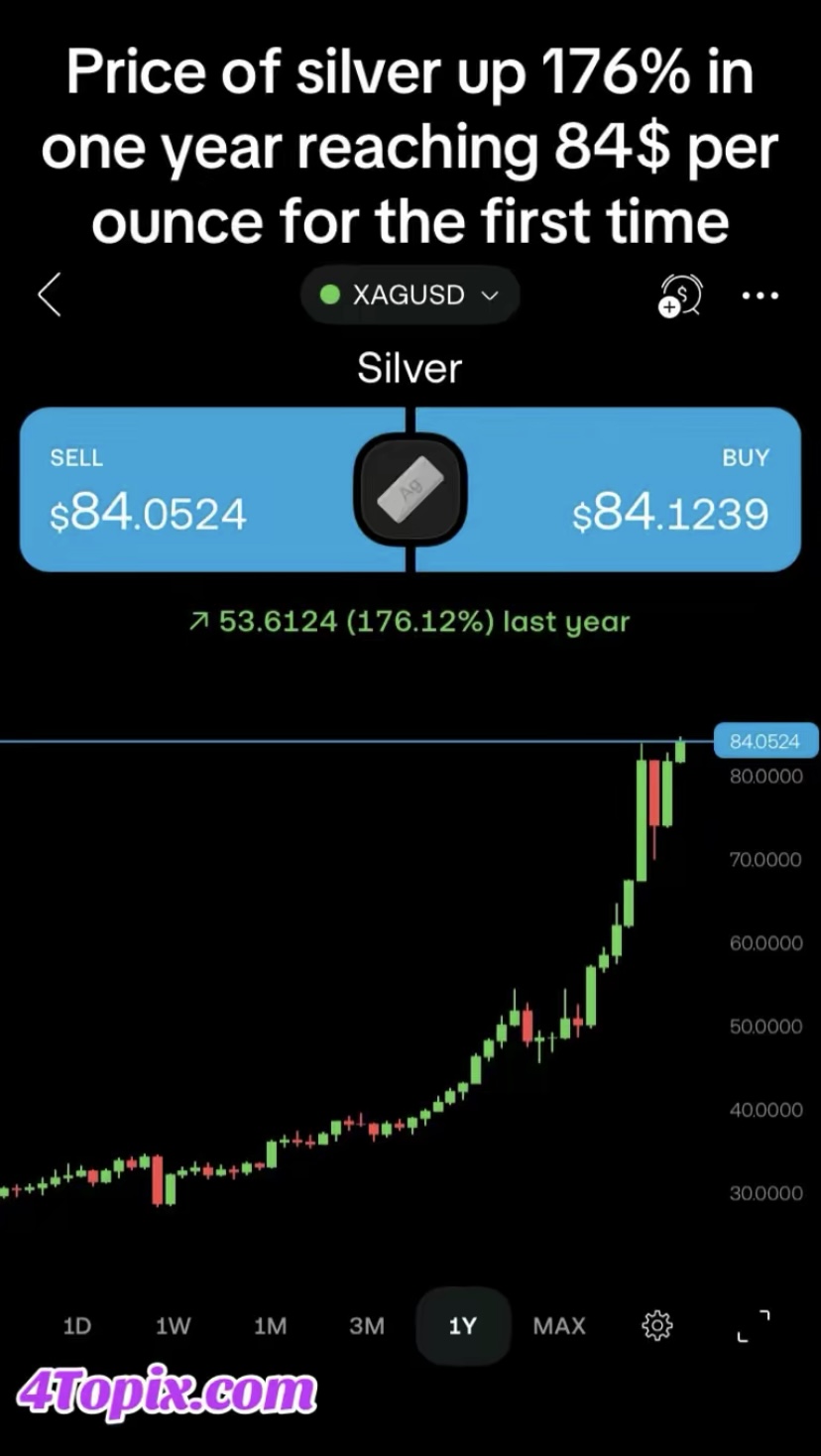Screen dimensions: 821x1456
Task: Select the 1M chart range
Action: (x=270, y=1326)
